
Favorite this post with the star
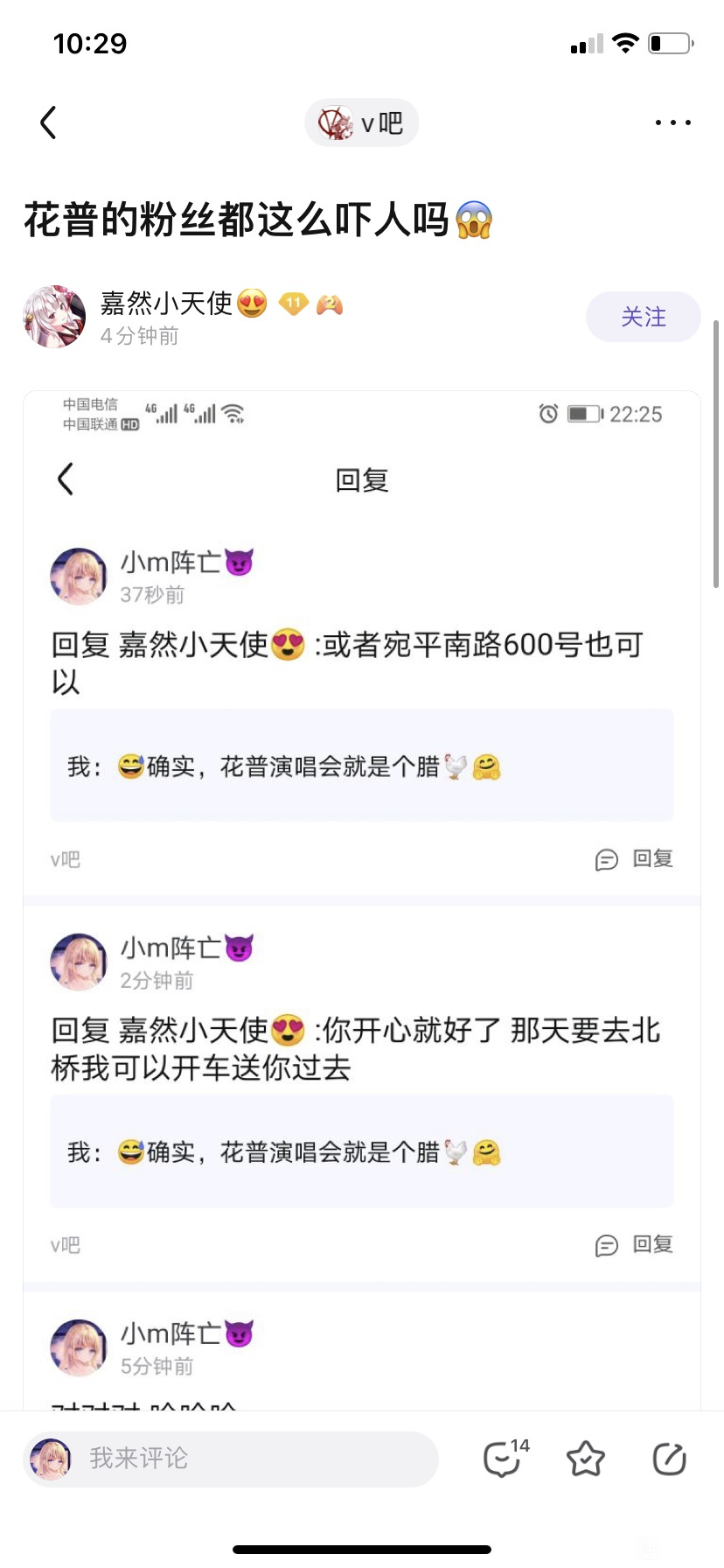click(586, 1459)
